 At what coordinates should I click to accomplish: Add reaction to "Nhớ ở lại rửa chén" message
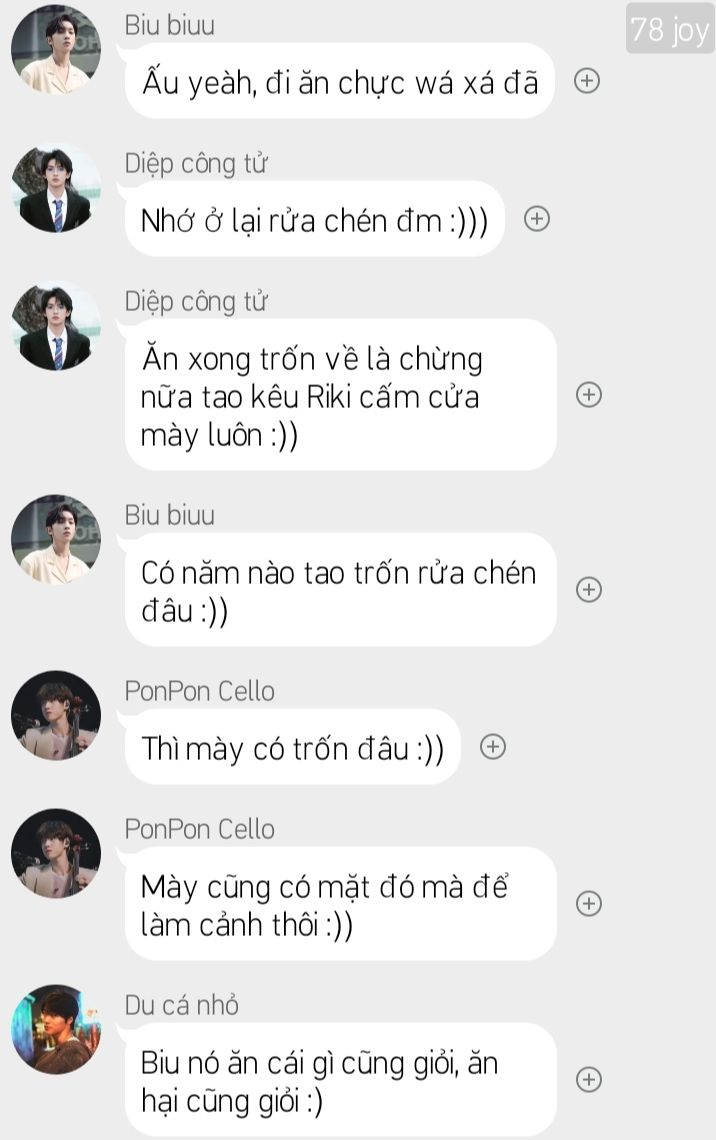tap(536, 219)
